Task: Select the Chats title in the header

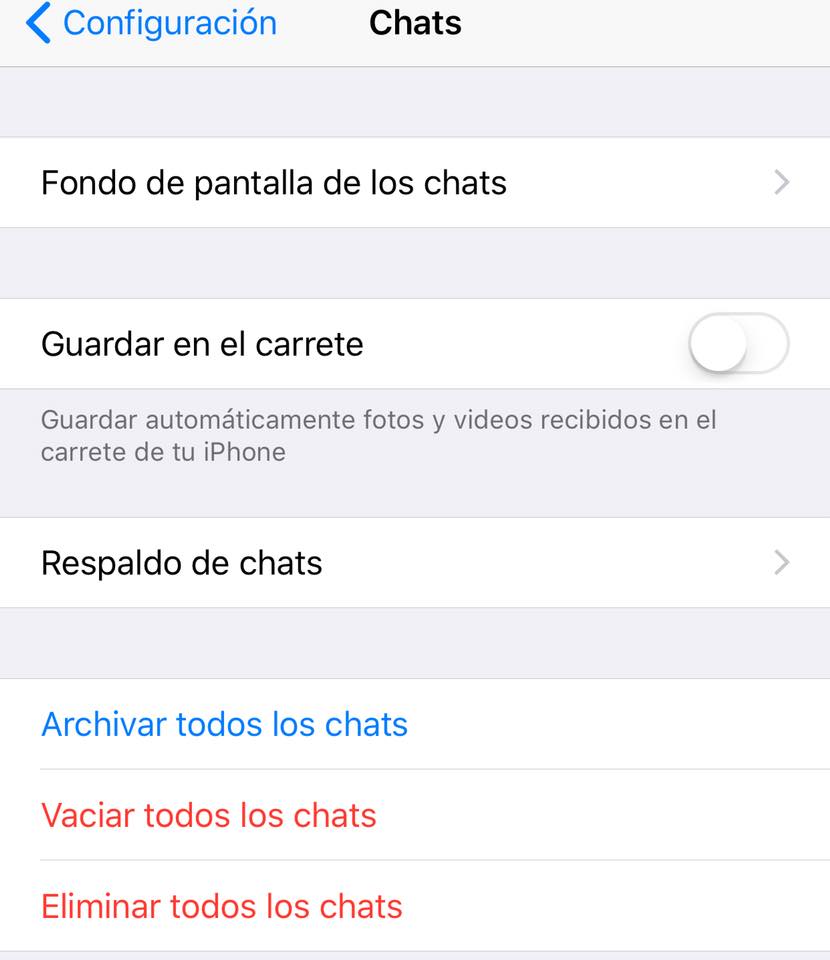Action: click(415, 22)
